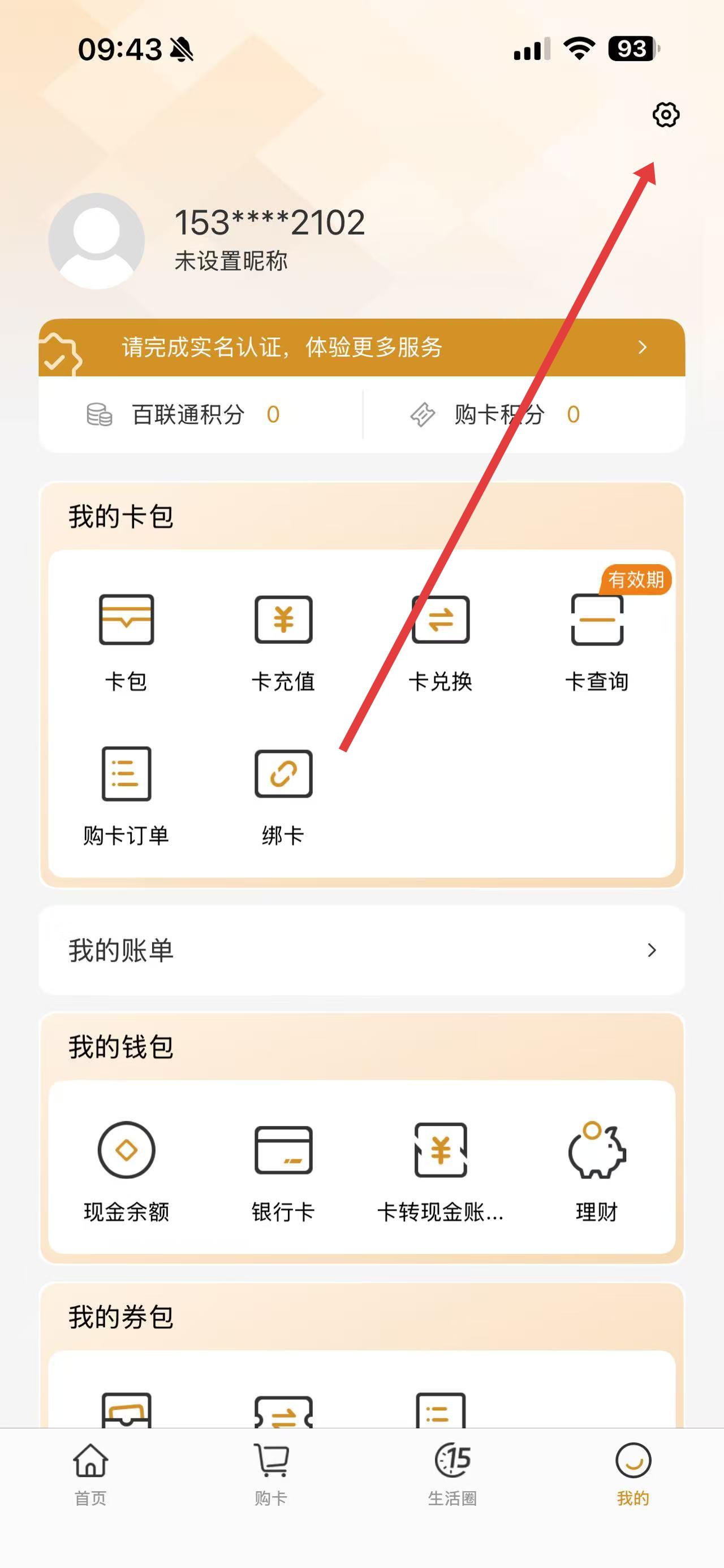Image resolution: width=724 pixels, height=1568 pixels.
Task: Switch to the 购卡 tab
Action: (x=271, y=1474)
